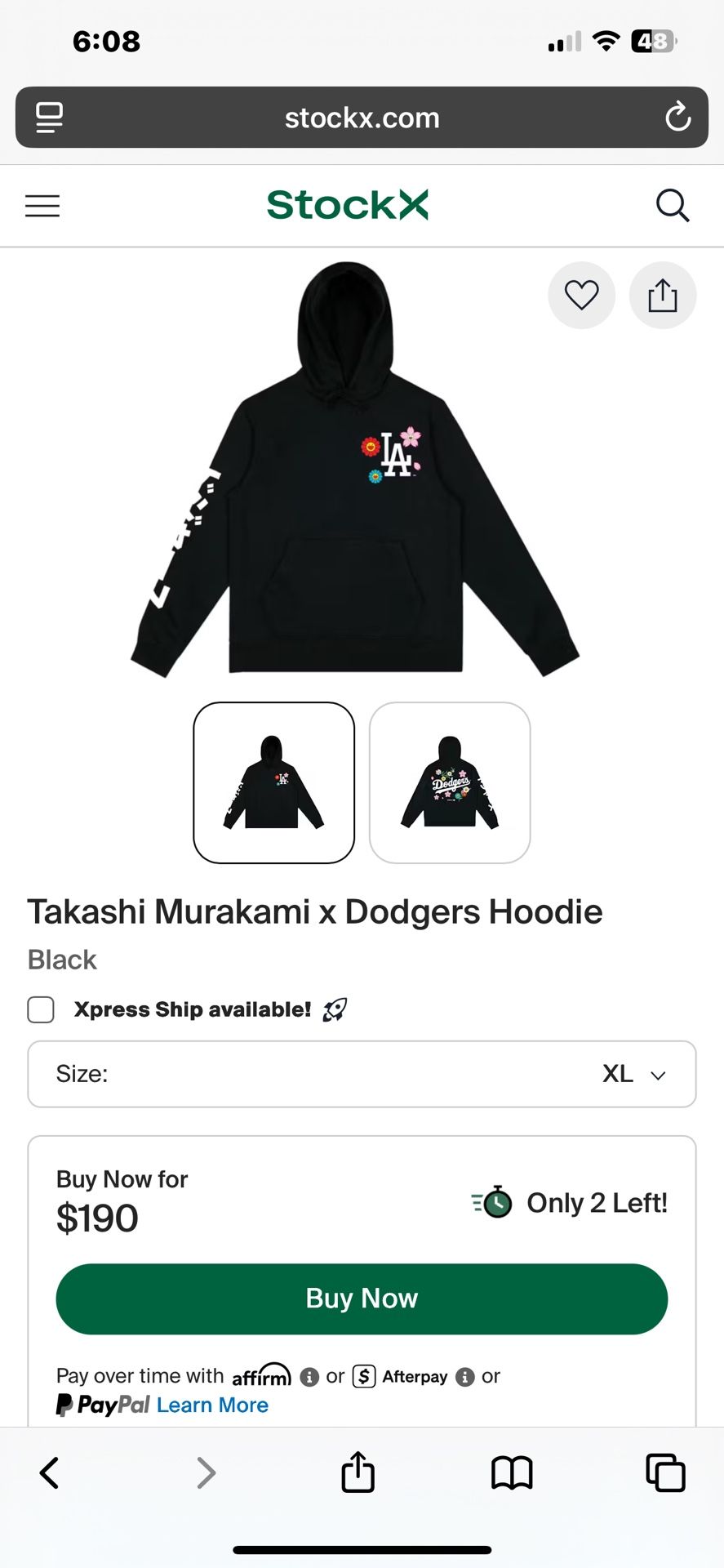Favorite the hoodie with the heart icon
724x1568 pixels.
[581, 296]
